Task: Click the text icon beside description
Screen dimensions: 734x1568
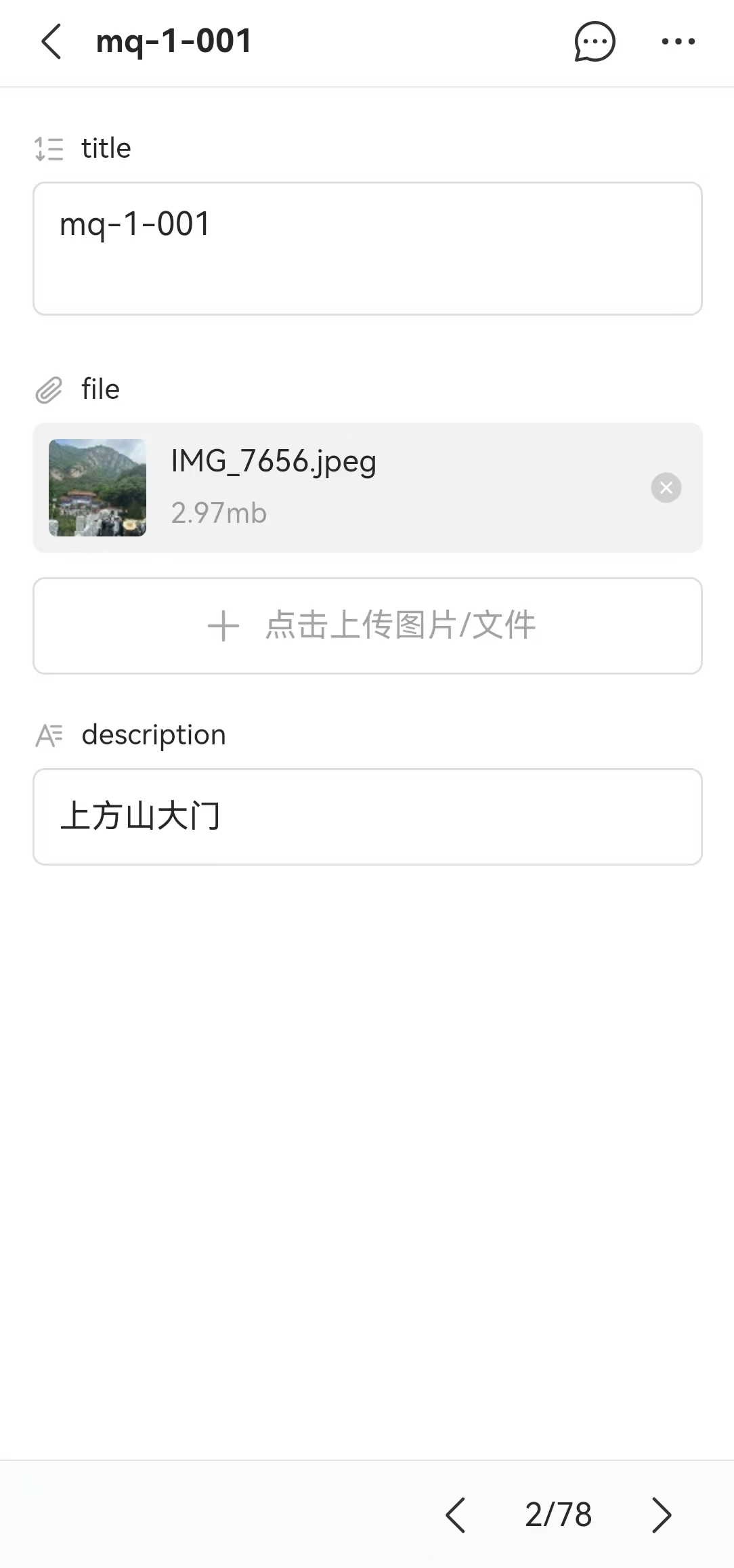Action: (48, 735)
